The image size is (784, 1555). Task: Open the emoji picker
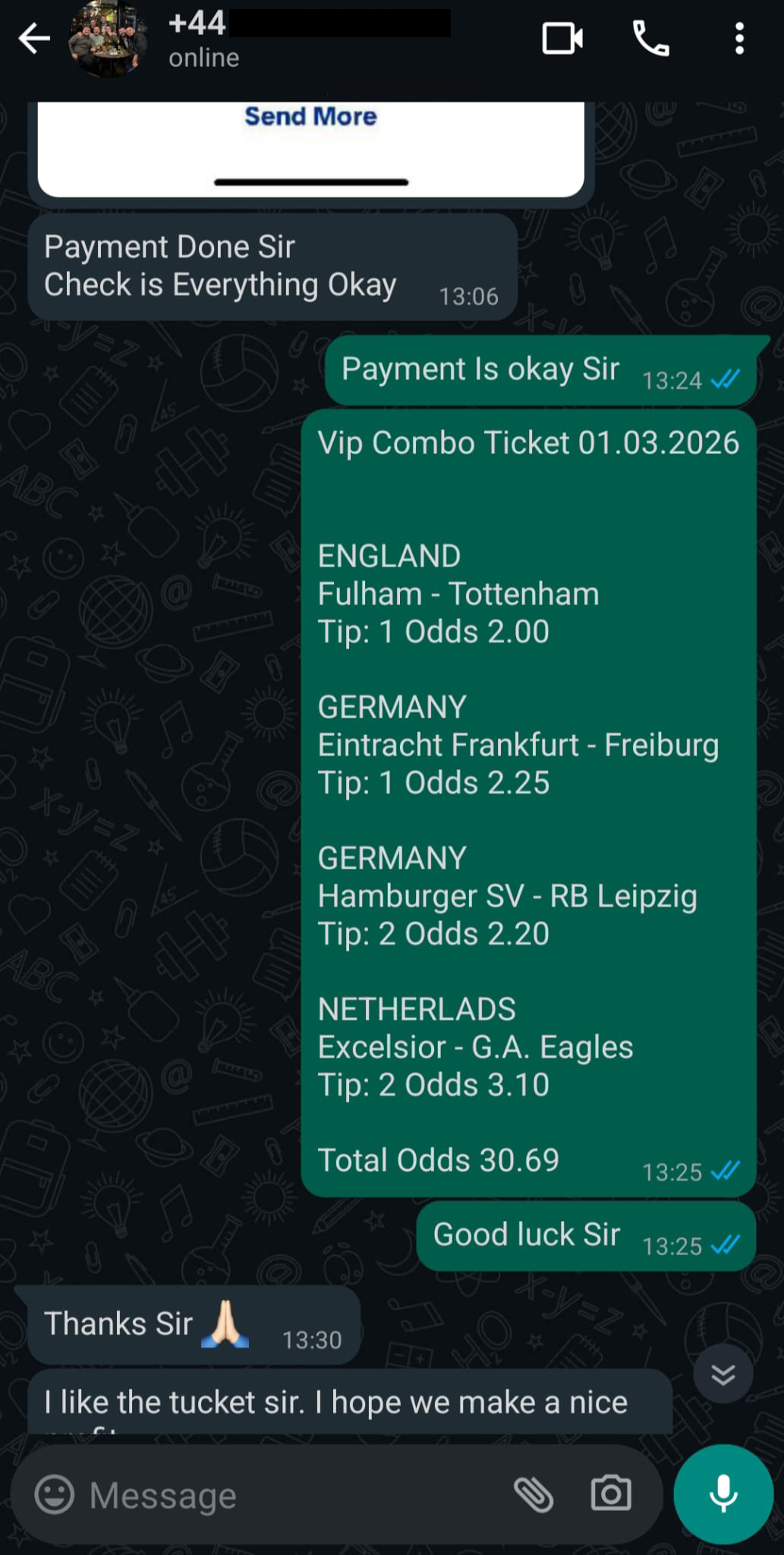55,1494
